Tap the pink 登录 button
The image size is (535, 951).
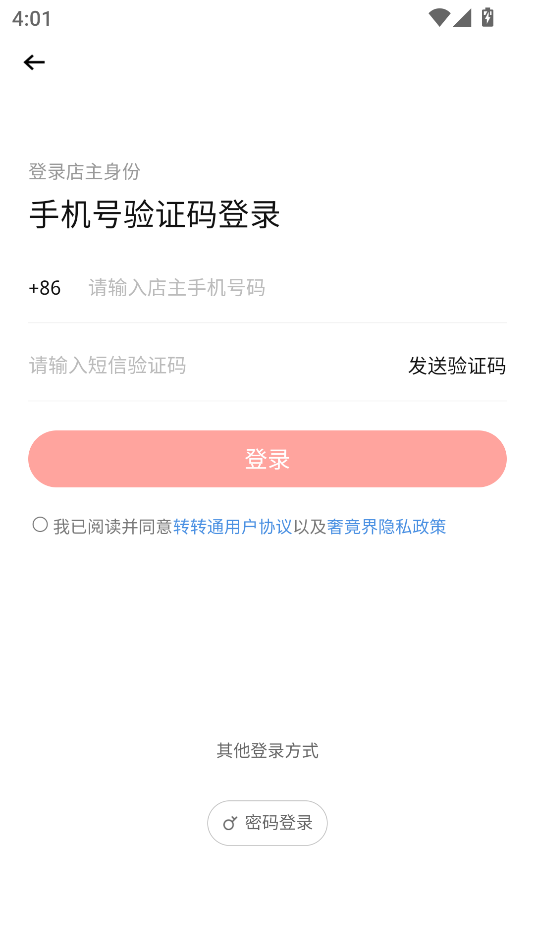(268, 459)
